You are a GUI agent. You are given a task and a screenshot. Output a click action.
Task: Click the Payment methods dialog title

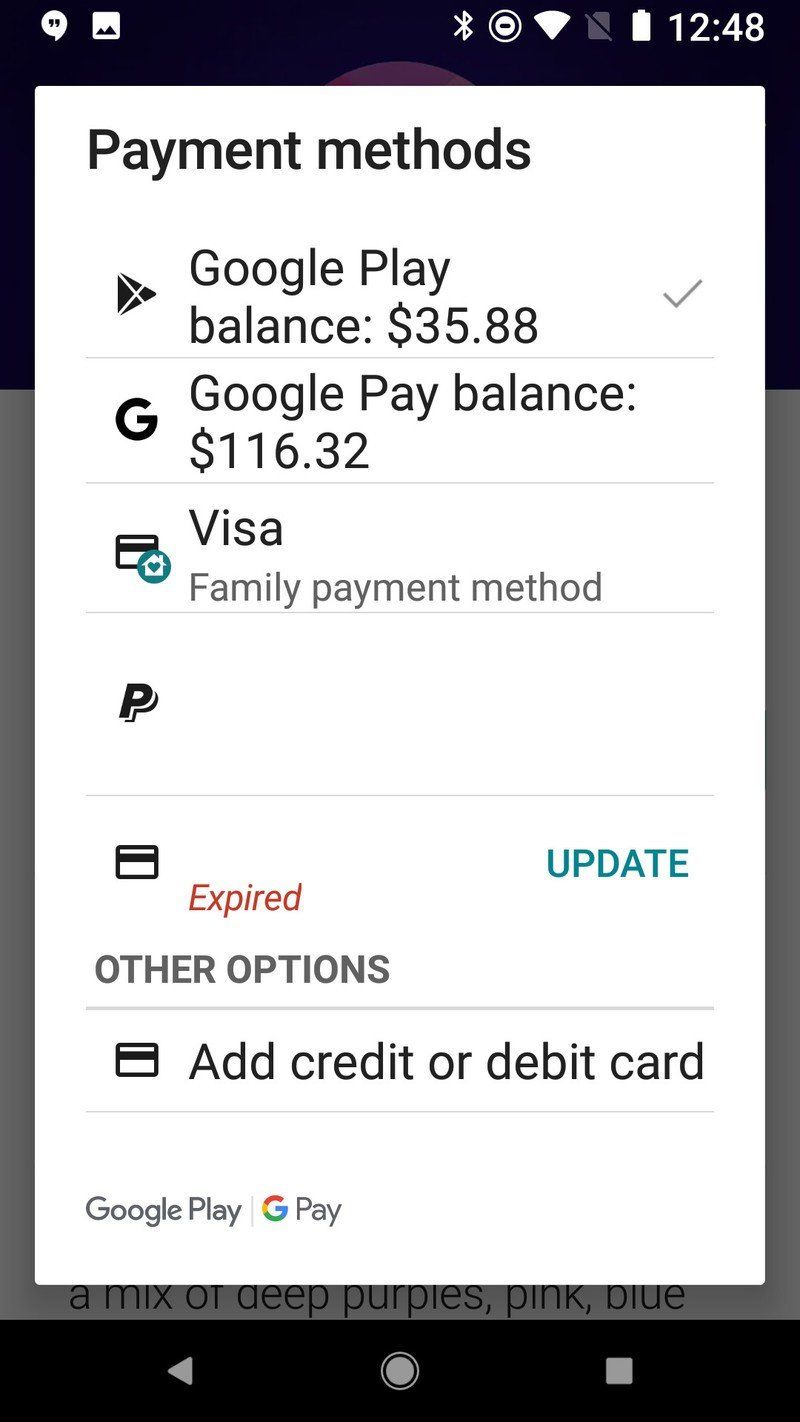tap(310, 148)
